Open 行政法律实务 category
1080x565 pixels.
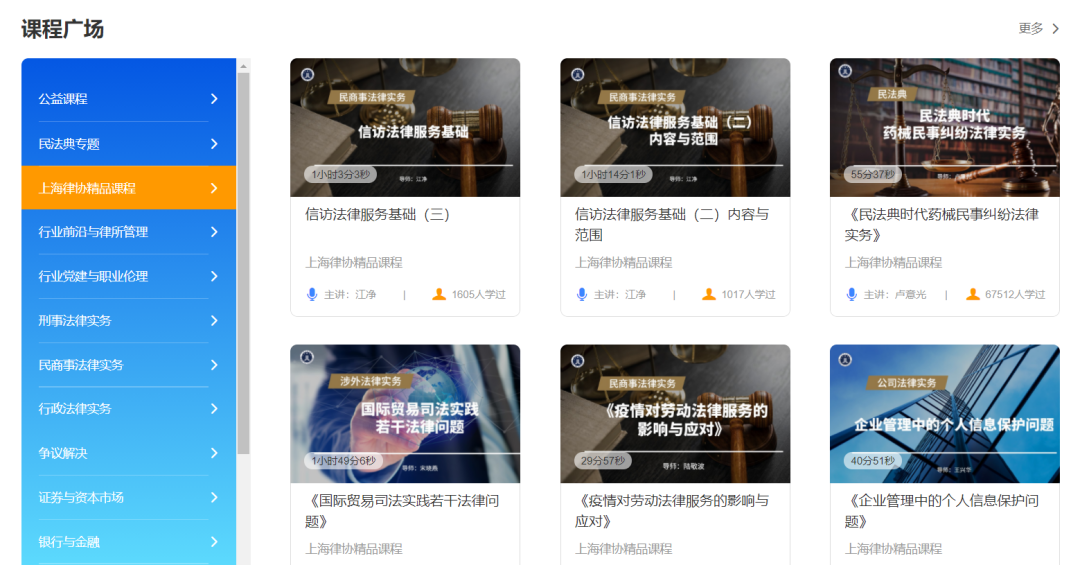128,409
